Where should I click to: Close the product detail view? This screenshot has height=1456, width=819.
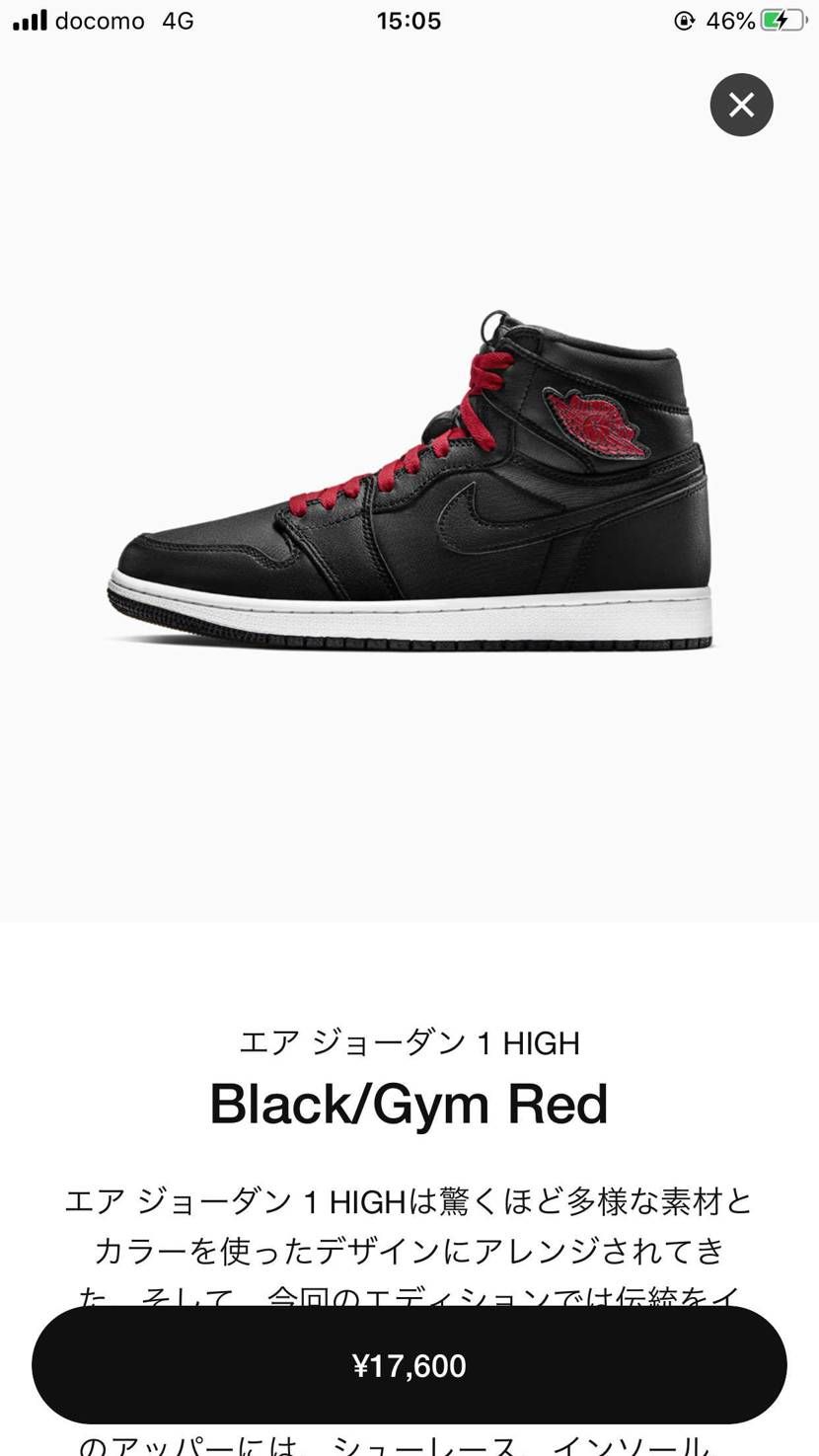pyautogui.click(x=741, y=105)
